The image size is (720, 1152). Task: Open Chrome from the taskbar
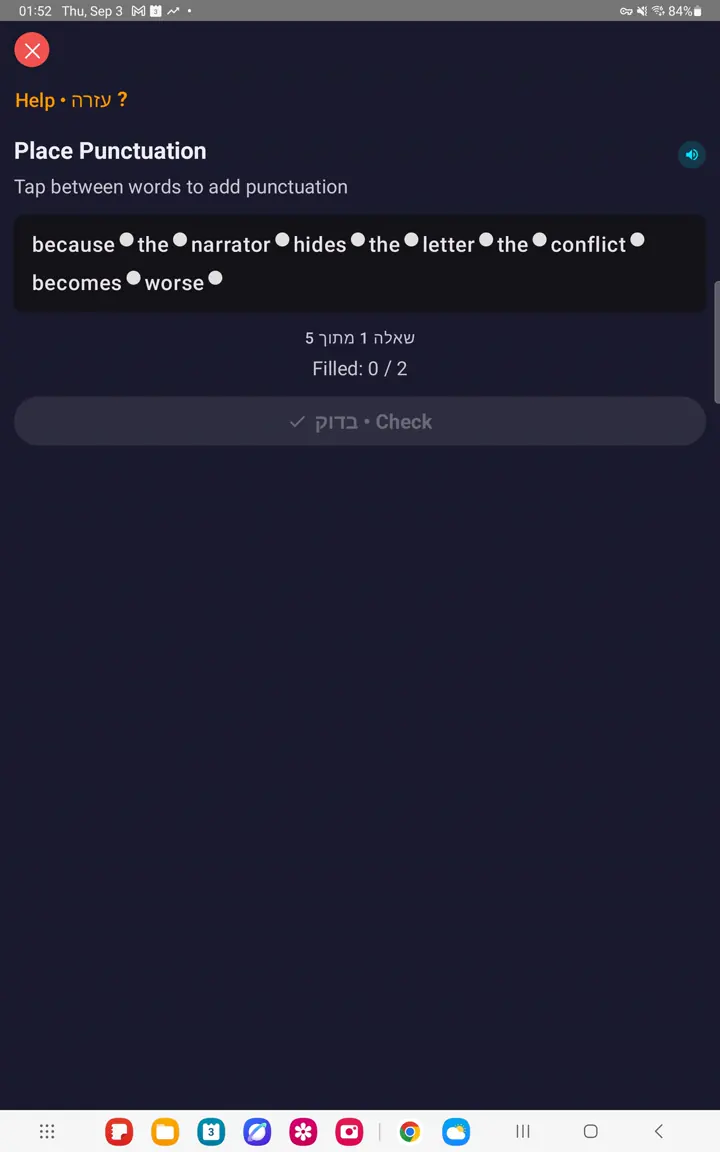[410, 1131]
